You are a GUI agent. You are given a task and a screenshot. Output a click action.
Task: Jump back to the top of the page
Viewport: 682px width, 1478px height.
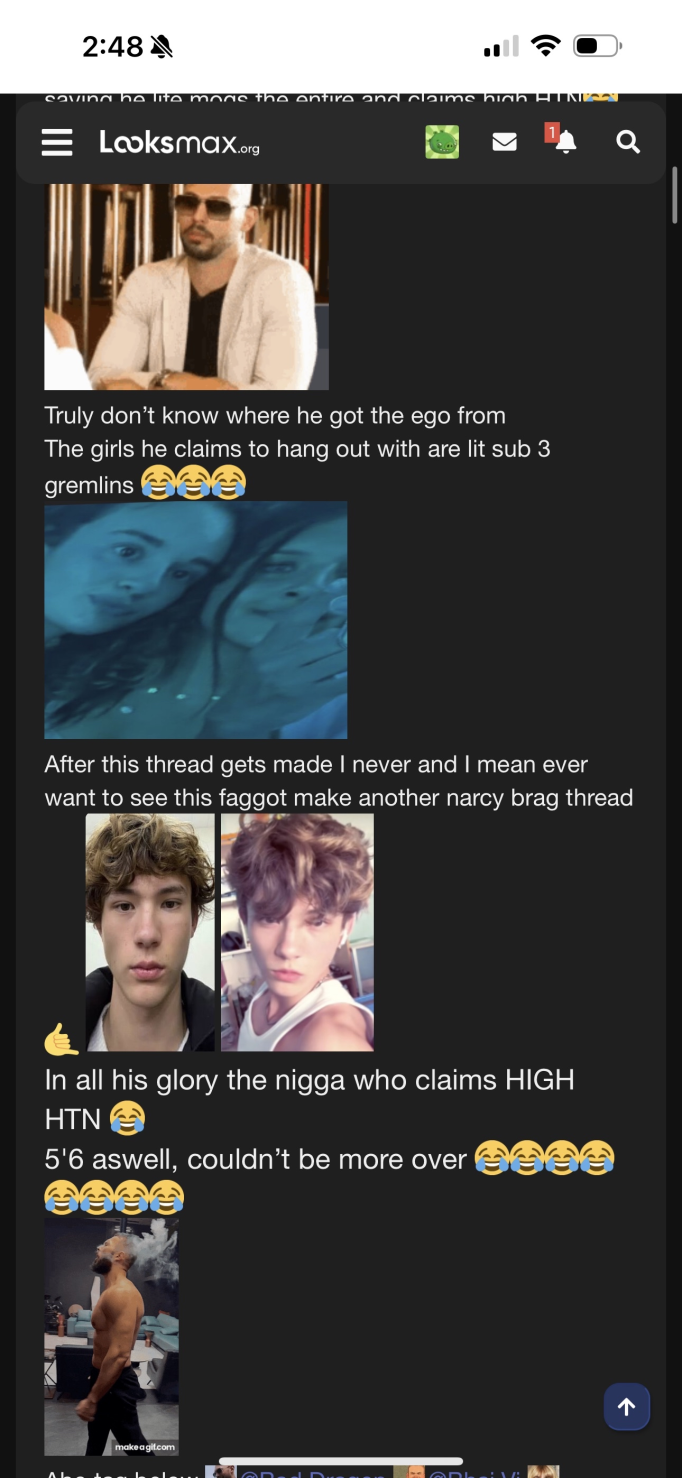click(x=627, y=1407)
